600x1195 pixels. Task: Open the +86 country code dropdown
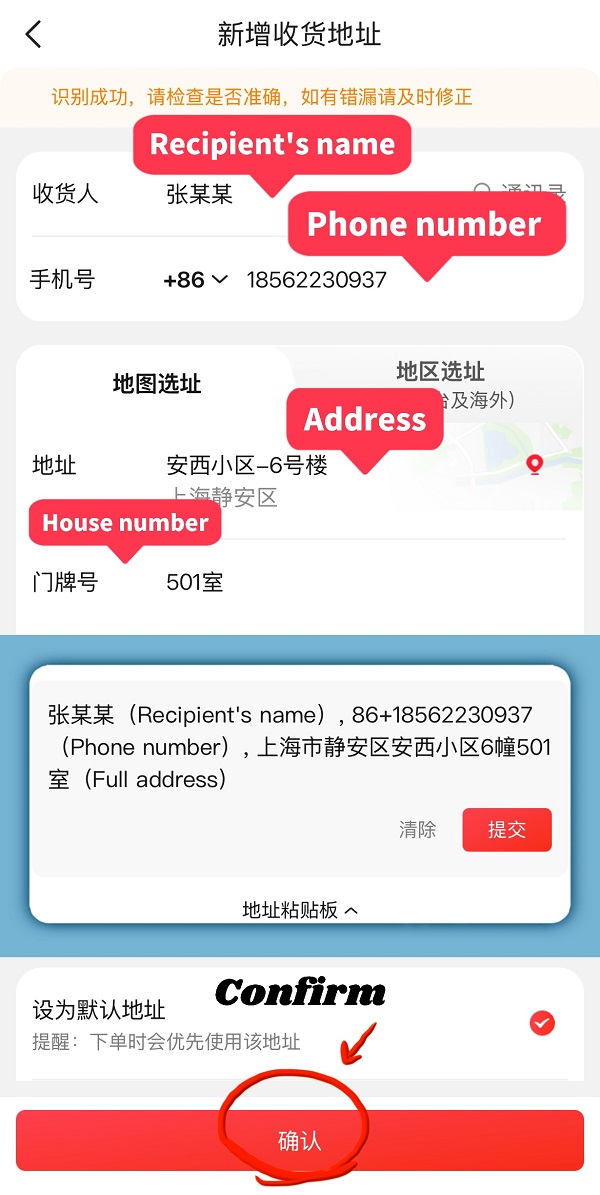point(195,280)
